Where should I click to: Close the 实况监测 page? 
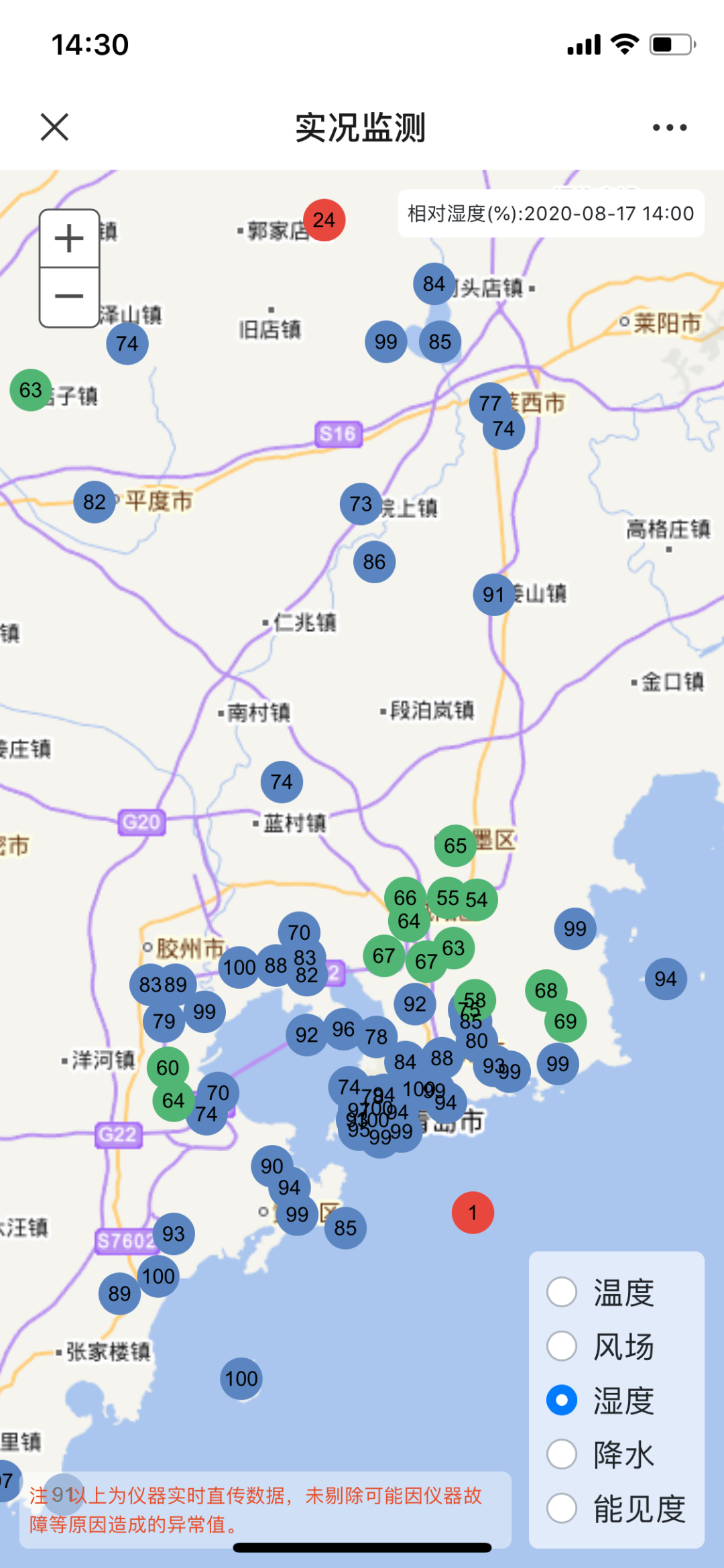(x=54, y=127)
